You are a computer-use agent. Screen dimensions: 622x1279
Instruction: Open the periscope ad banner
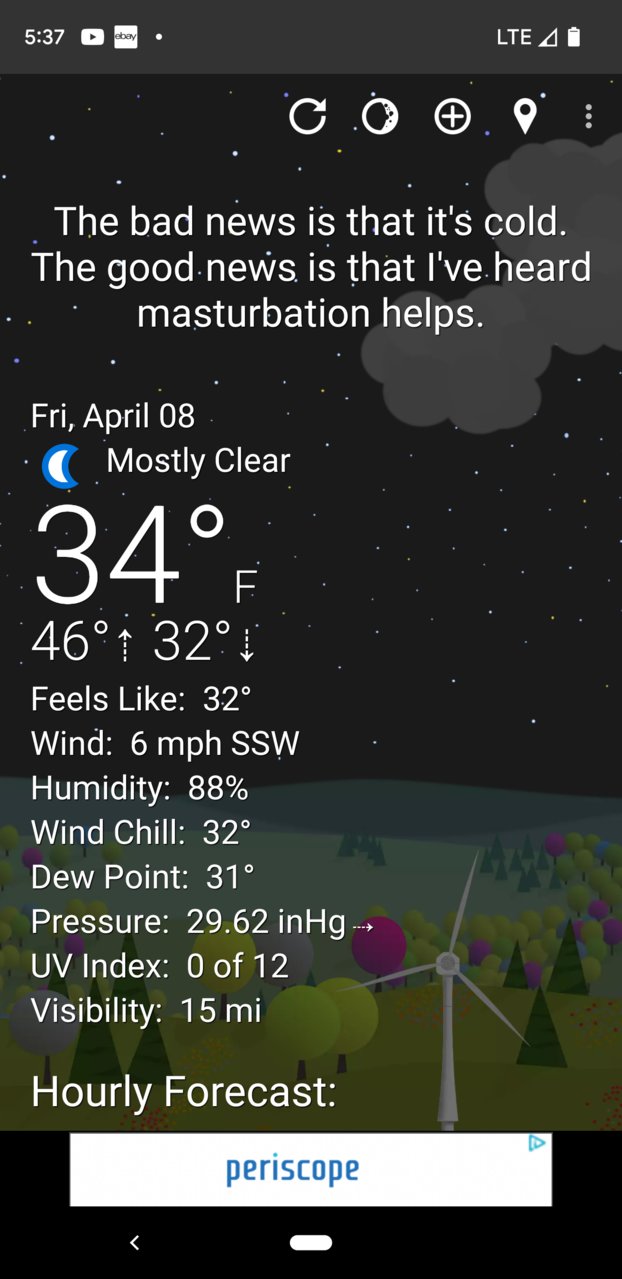(x=292, y=1169)
